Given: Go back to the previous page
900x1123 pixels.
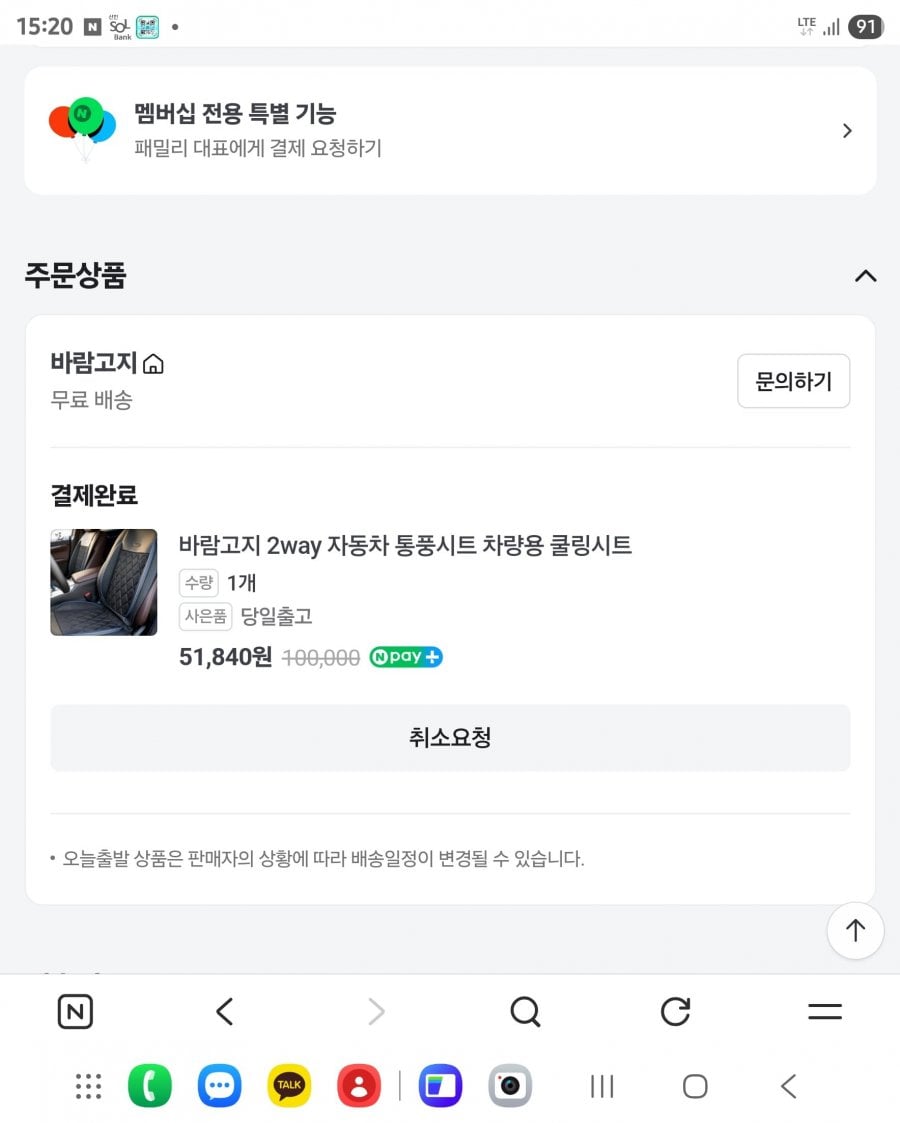Looking at the screenshot, I should tap(225, 1012).
